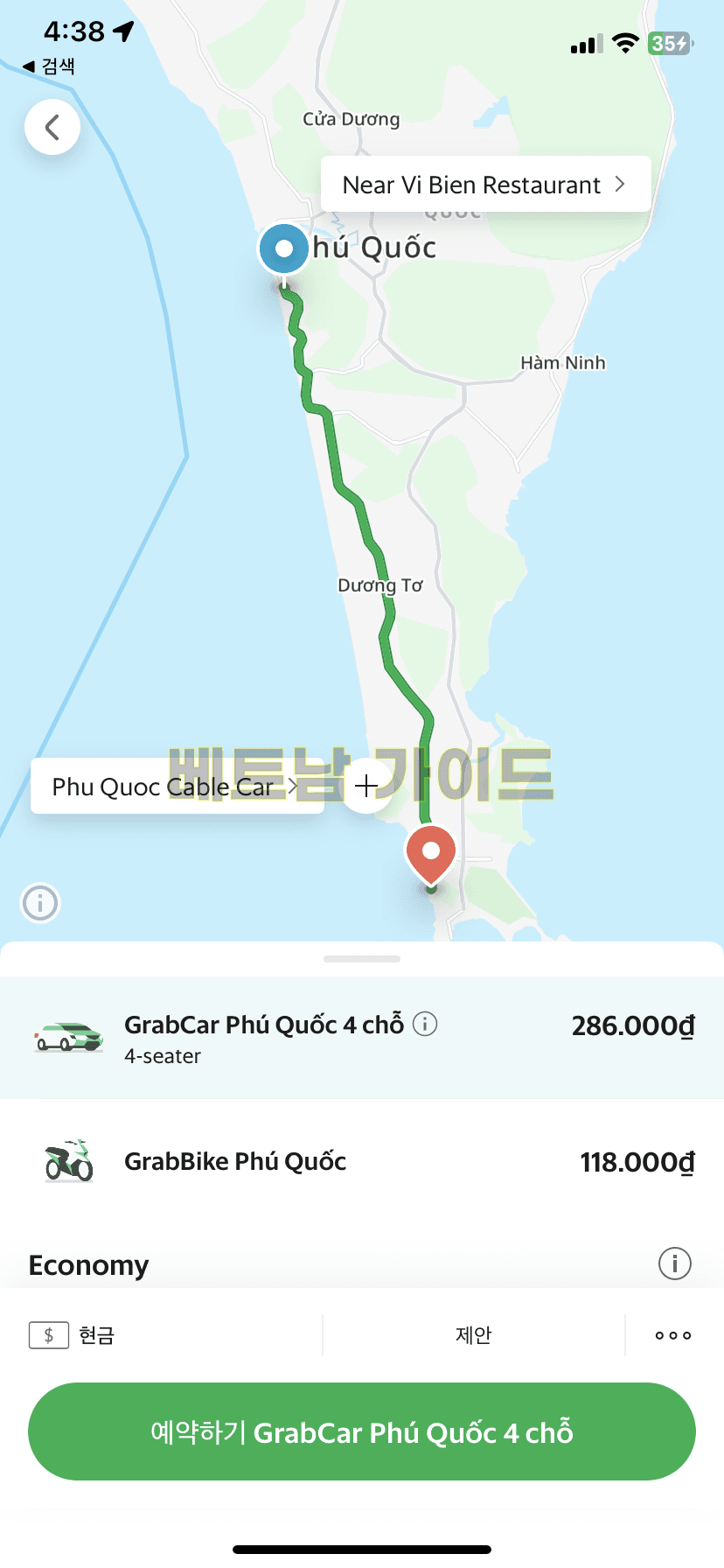Choose the GrabBike Phú Quốc option
This screenshot has height=1568, width=724.
(x=361, y=1162)
